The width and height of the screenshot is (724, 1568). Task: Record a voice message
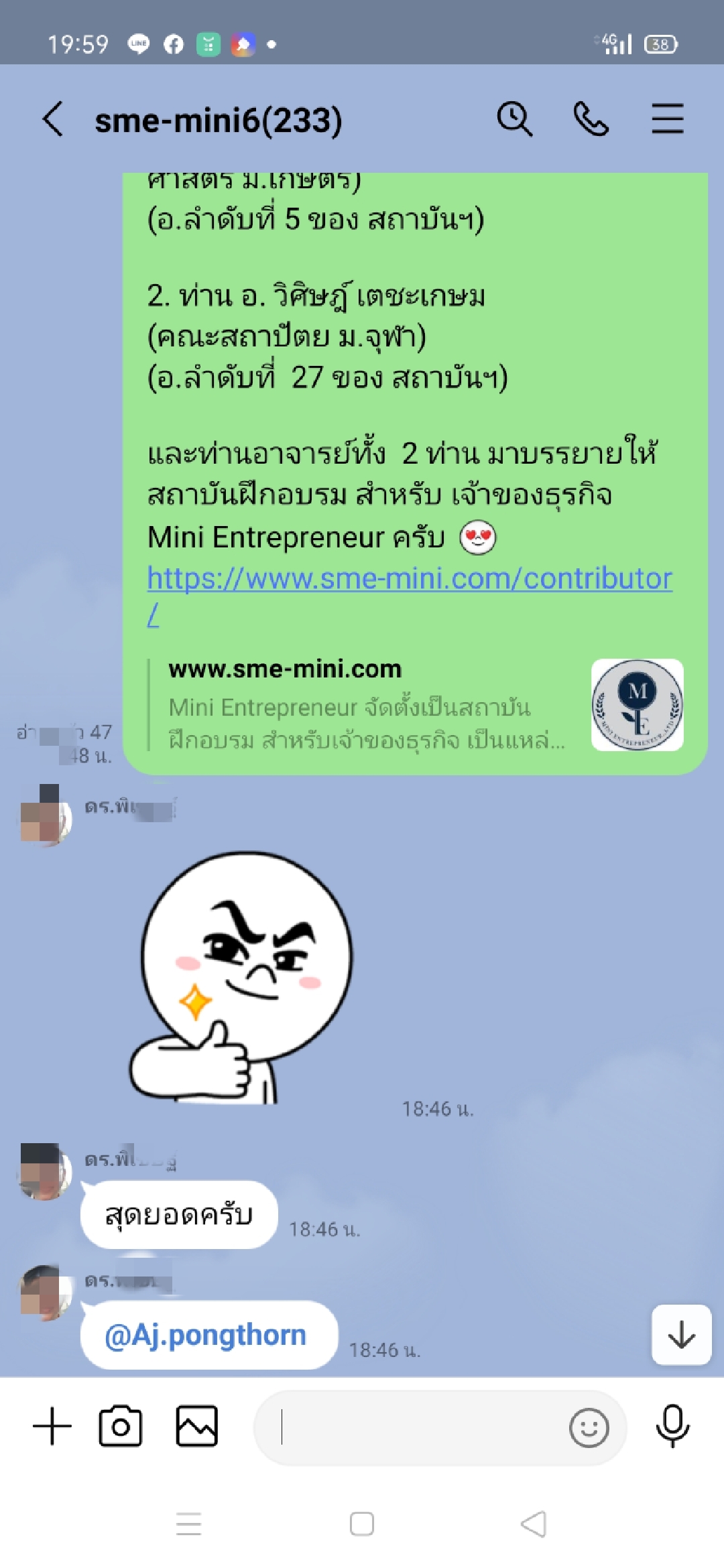click(x=672, y=1426)
